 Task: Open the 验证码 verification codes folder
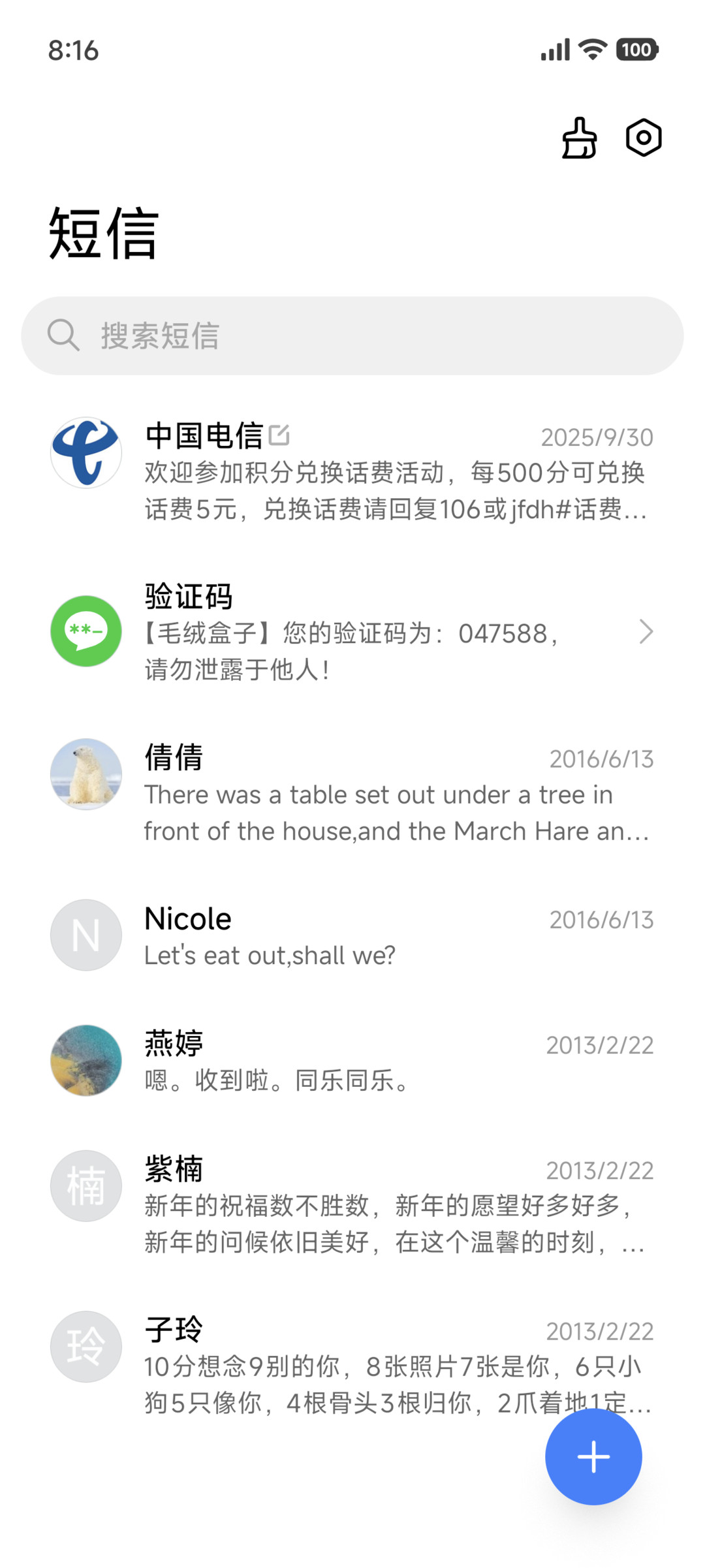pyautogui.click(x=352, y=631)
